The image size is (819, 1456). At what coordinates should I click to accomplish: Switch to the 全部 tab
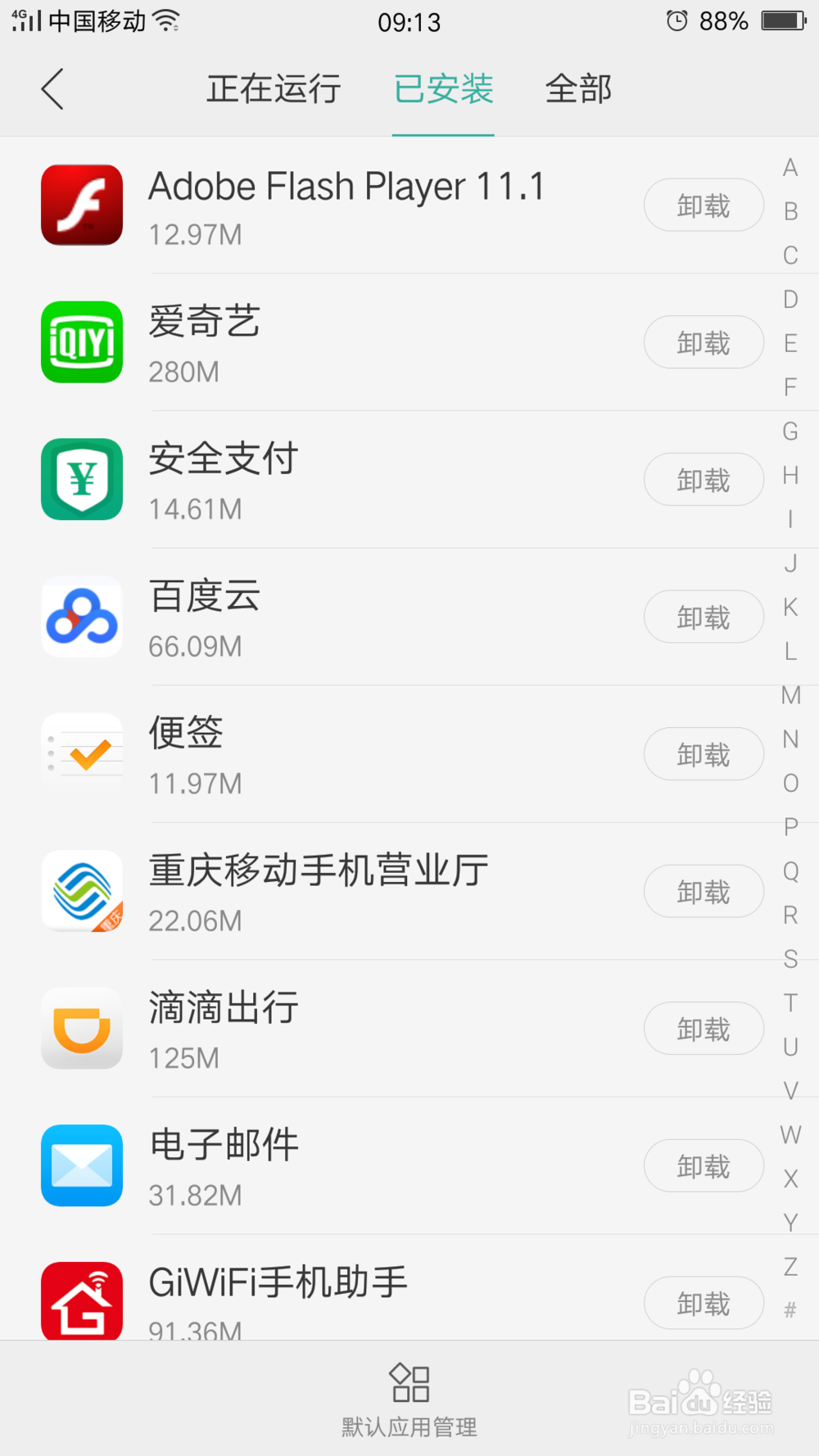pyautogui.click(x=579, y=89)
